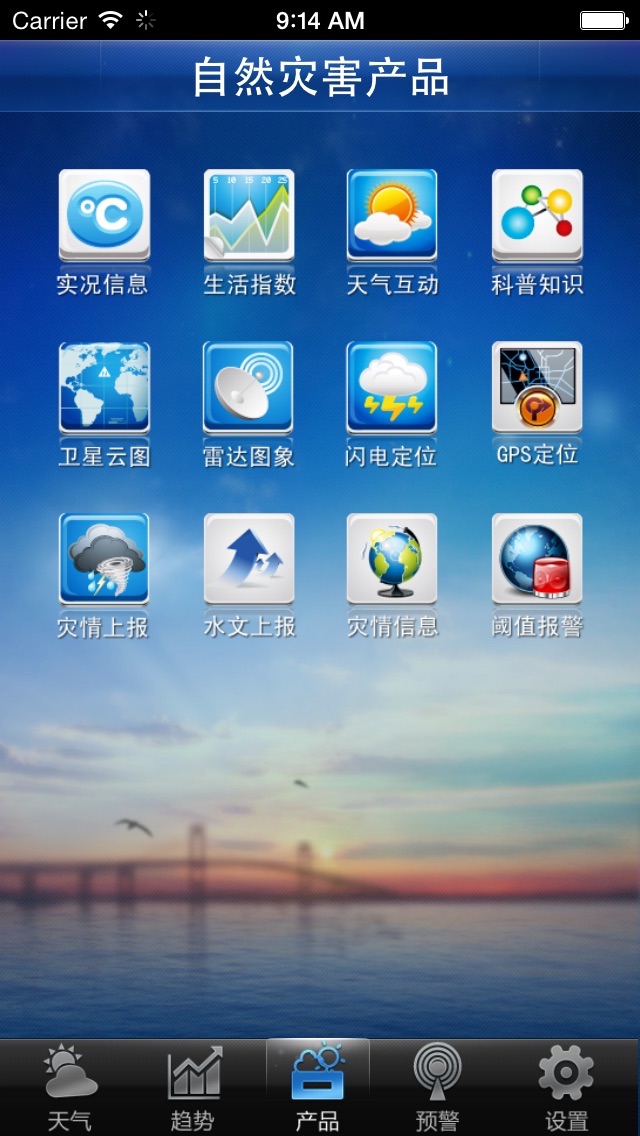Screen dimensions: 640x1136
Task: Switch to the 天气 weather tab
Action: point(70,1087)
